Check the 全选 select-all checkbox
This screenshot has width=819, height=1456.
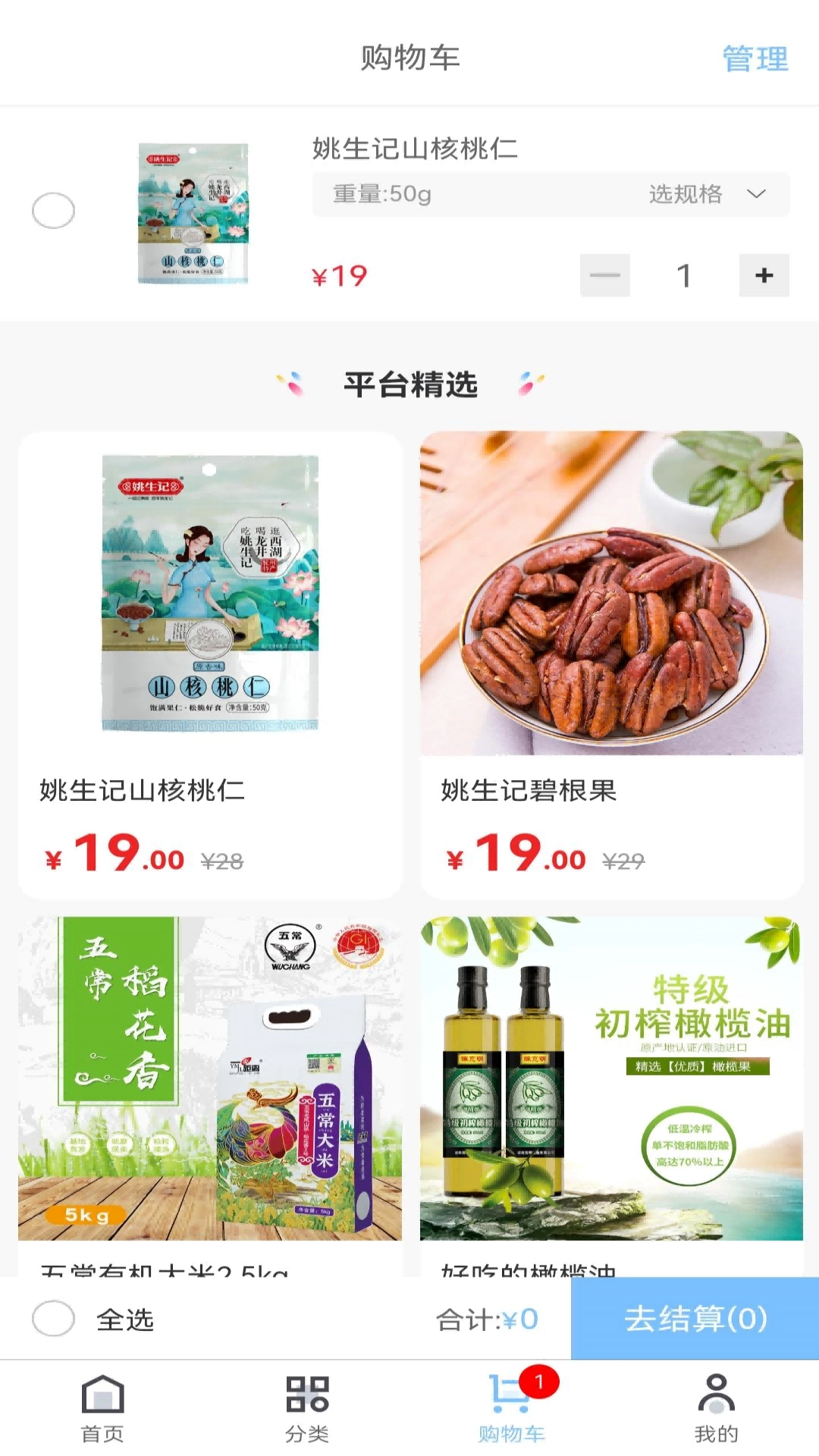click(53, 1319)
